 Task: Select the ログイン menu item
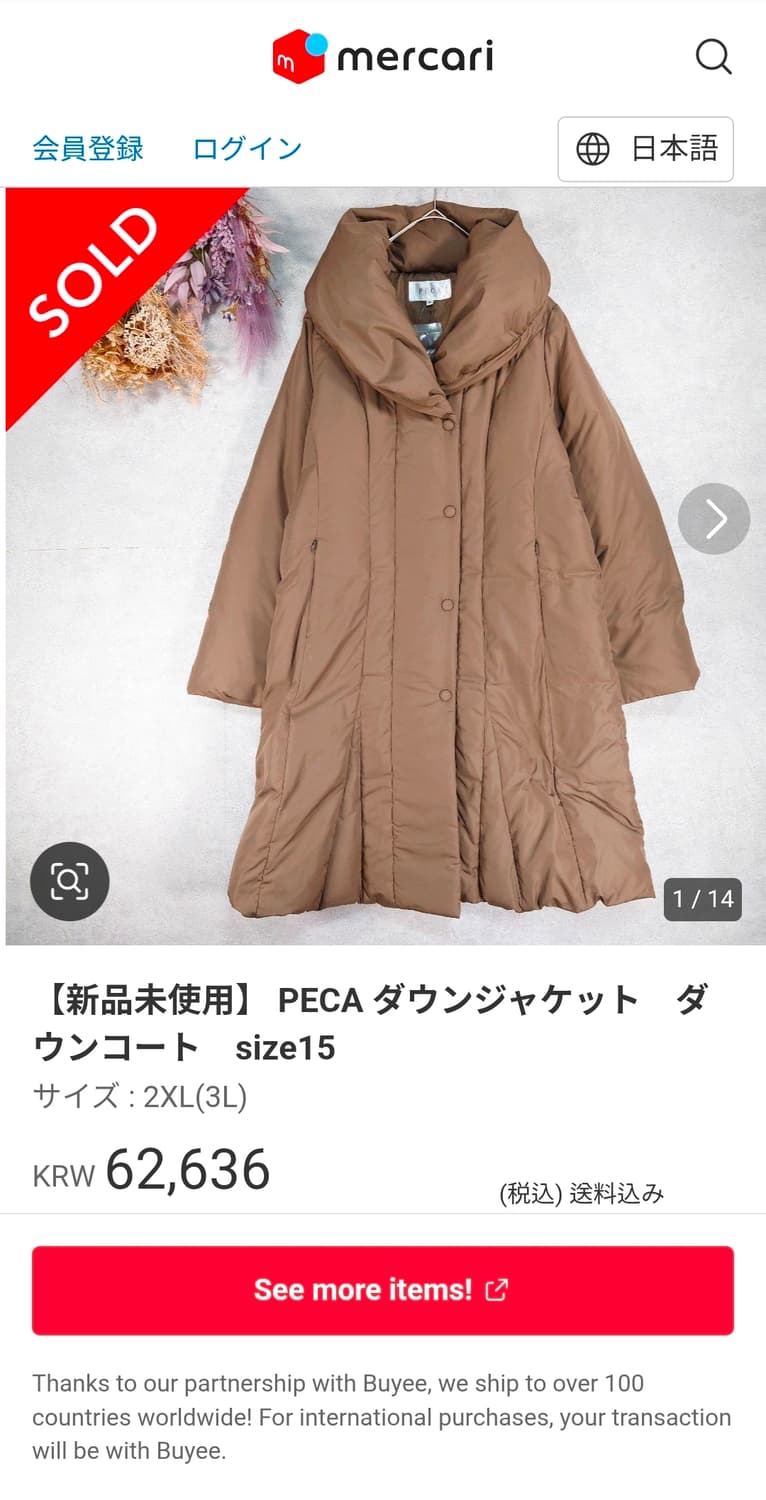click(x=246, y=148)
